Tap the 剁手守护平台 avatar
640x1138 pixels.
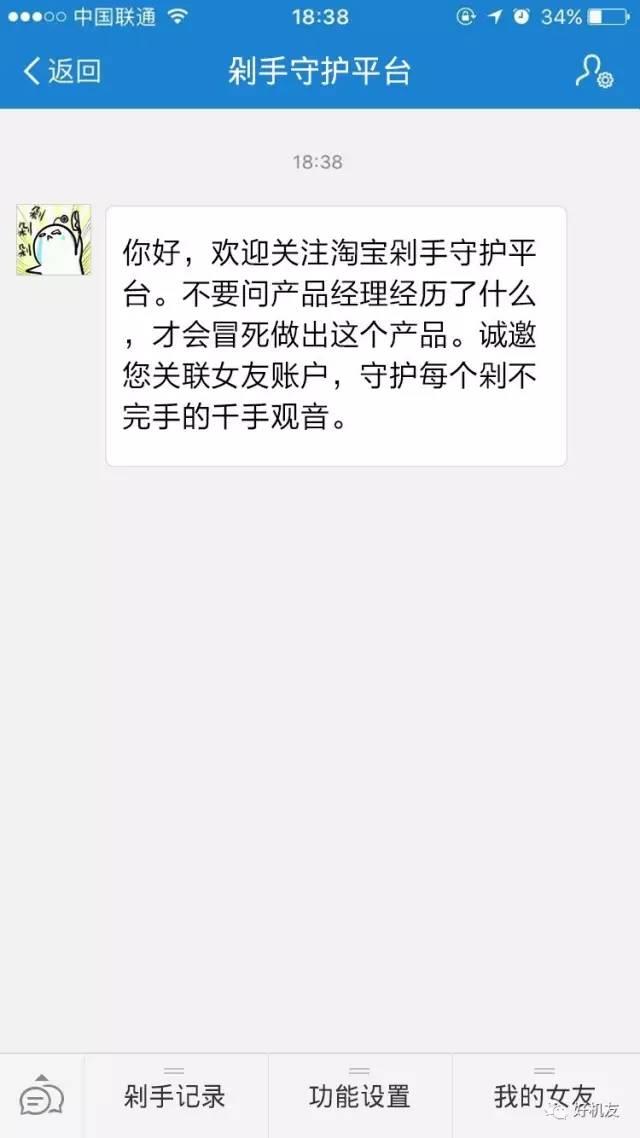53,240
